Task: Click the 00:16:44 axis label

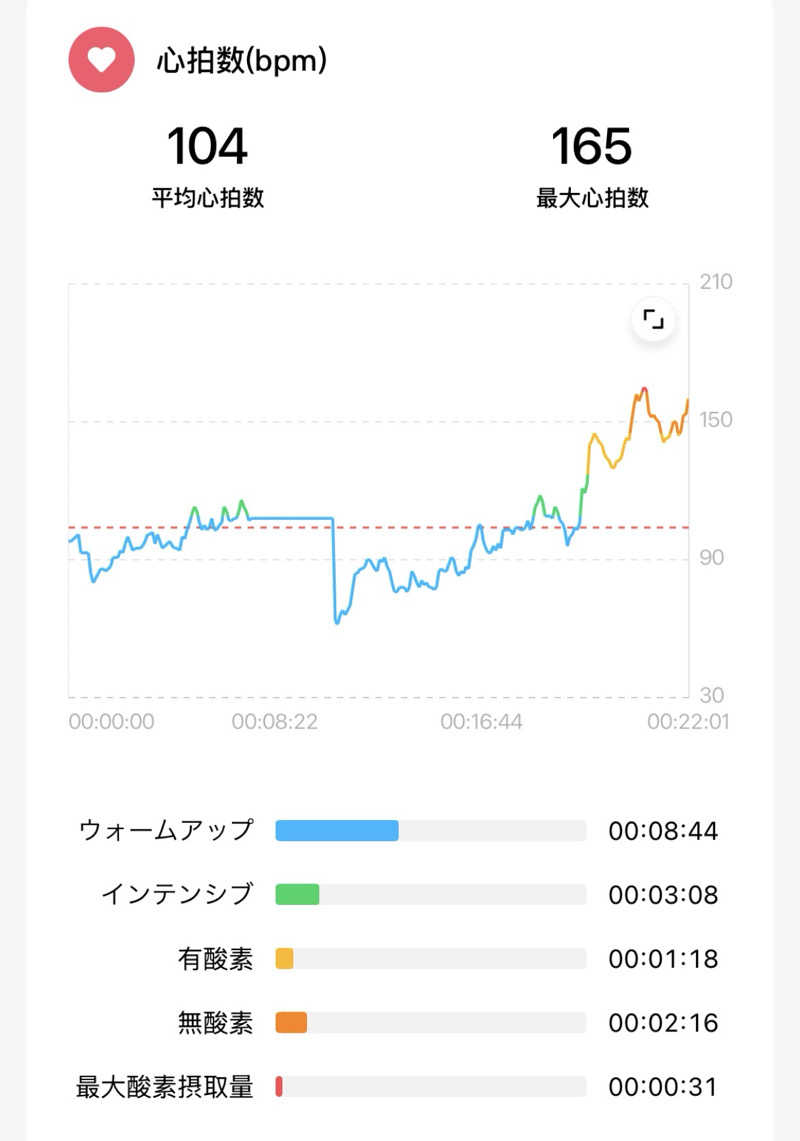Action: pos(484,720)
